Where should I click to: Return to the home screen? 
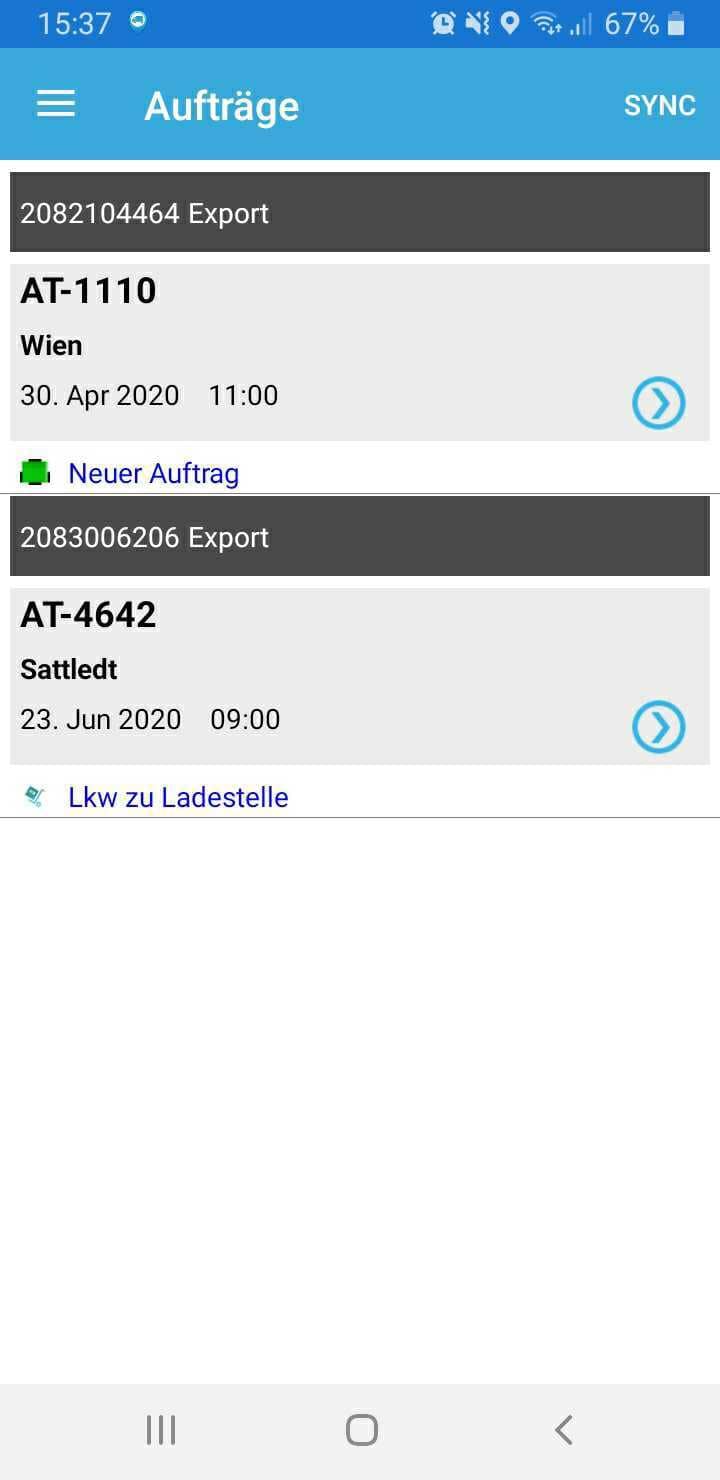coord(361,1430)
